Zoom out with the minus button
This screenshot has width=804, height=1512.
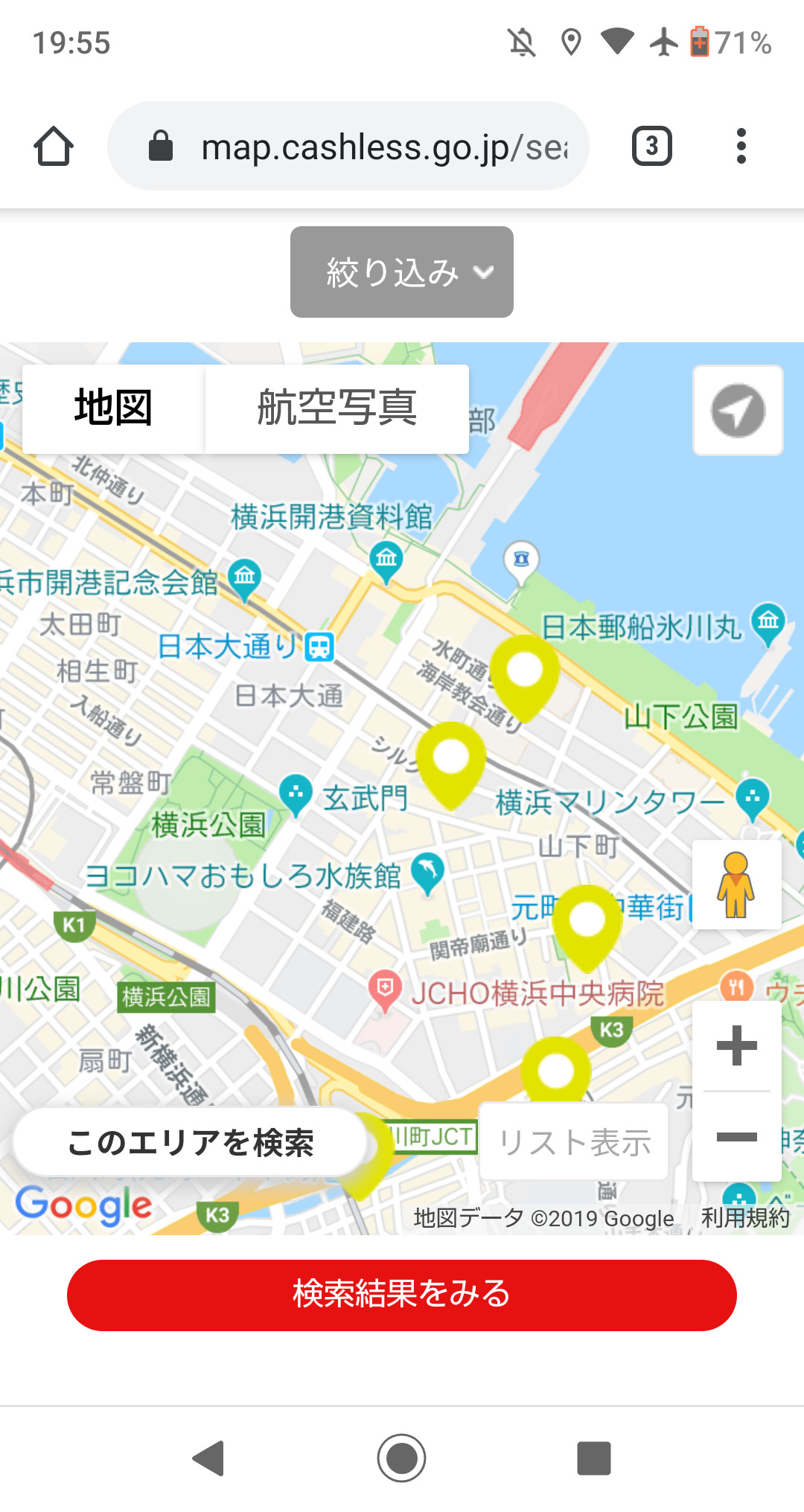pos(736,1137)
